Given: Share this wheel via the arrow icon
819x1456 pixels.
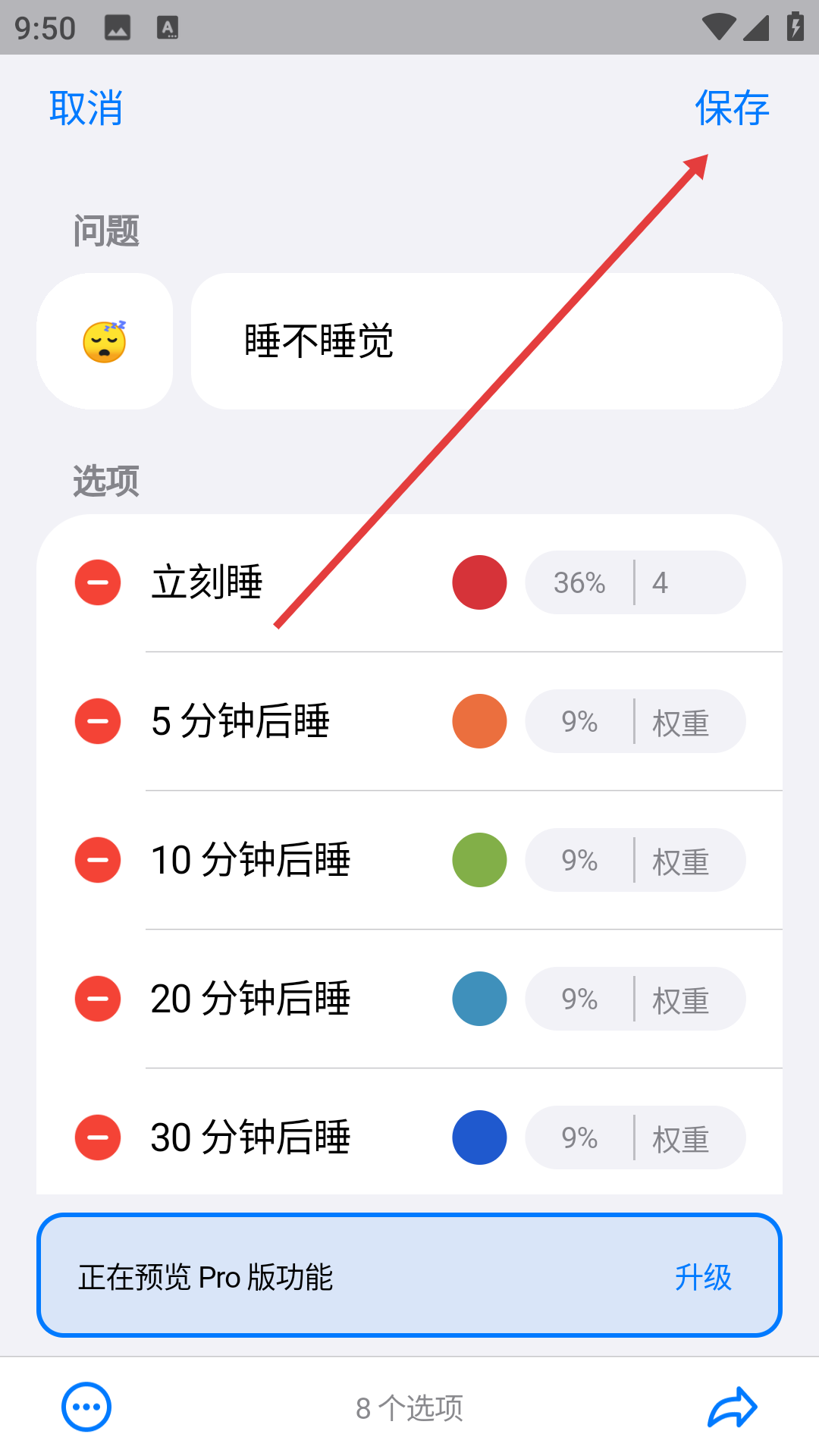Looking at the screenshot, I should click(x=732, y=1407).
